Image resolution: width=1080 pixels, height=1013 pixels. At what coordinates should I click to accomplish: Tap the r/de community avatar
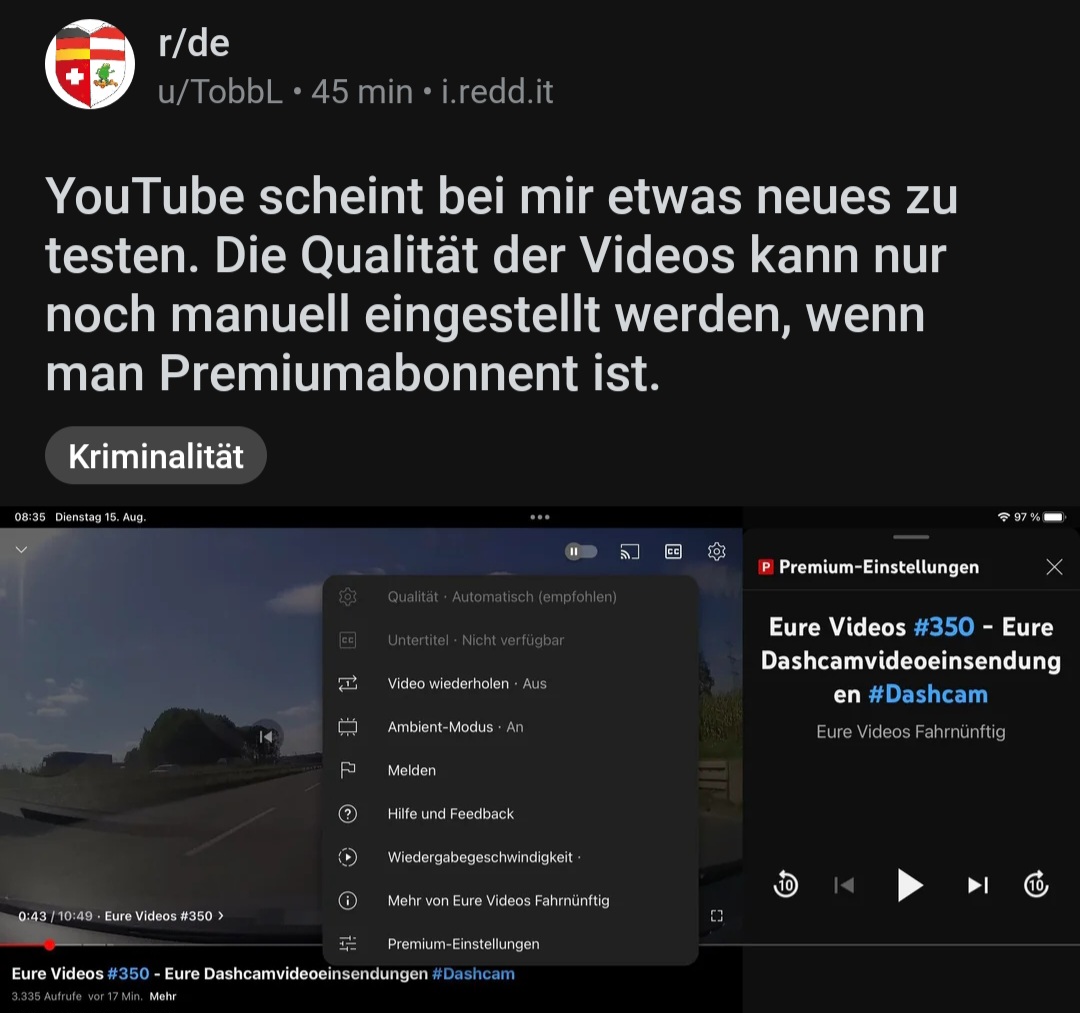[x=90, y=64]
